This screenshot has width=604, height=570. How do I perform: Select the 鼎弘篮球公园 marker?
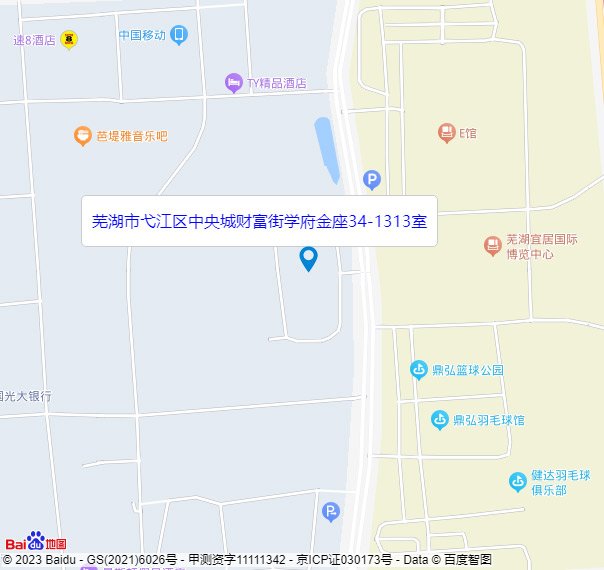coord(420,370)
